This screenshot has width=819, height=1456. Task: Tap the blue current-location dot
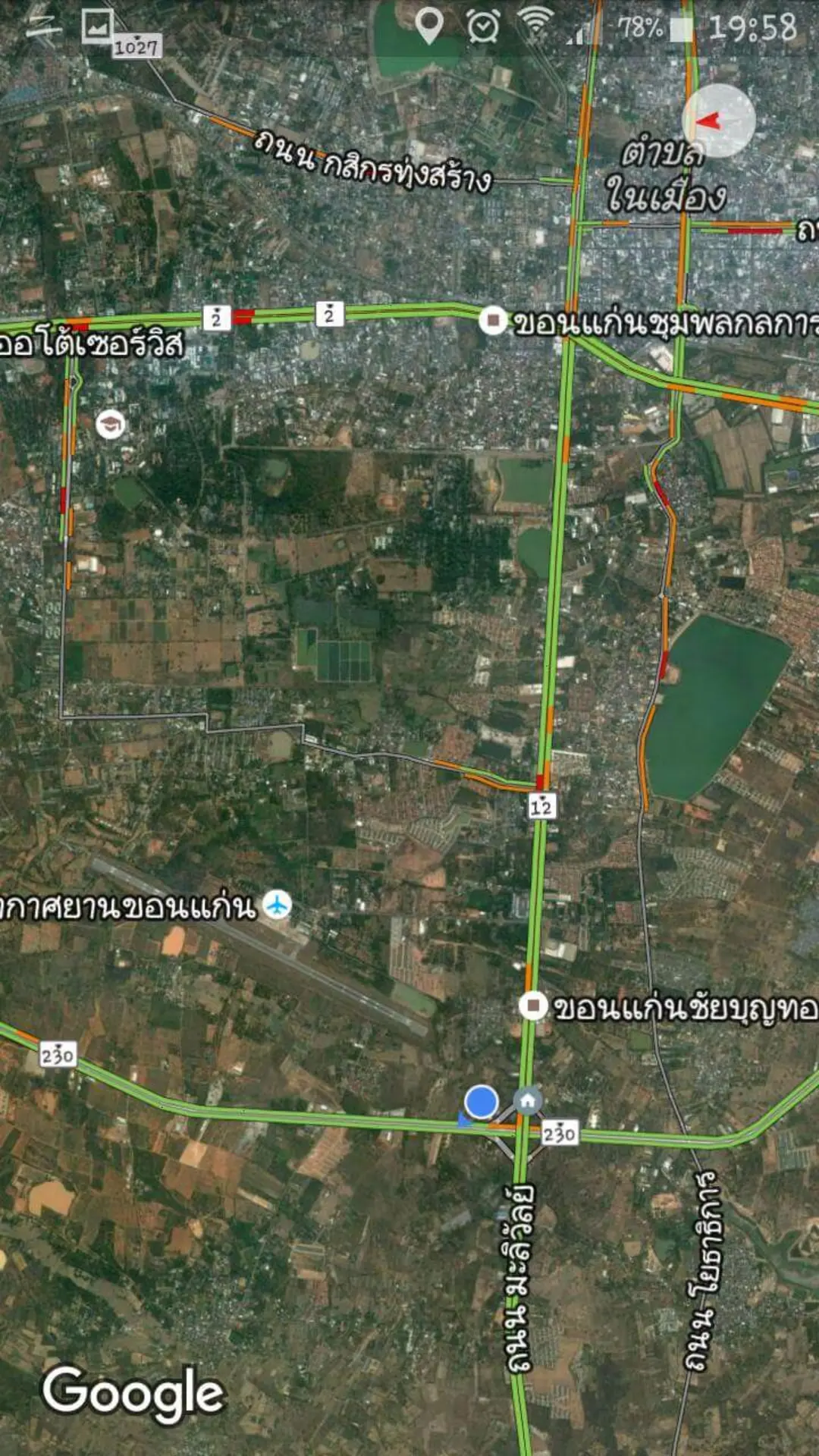(481, 1102)
